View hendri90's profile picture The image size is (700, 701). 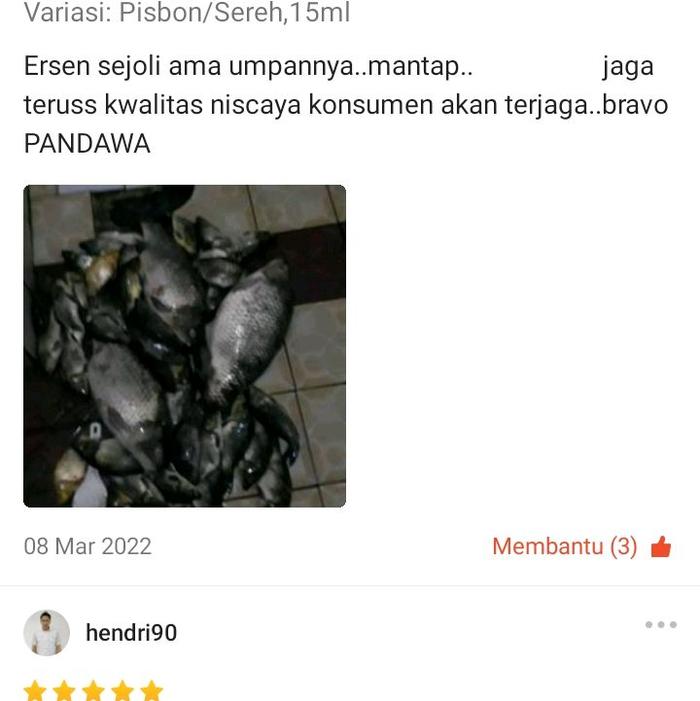(x=47, y=633)
